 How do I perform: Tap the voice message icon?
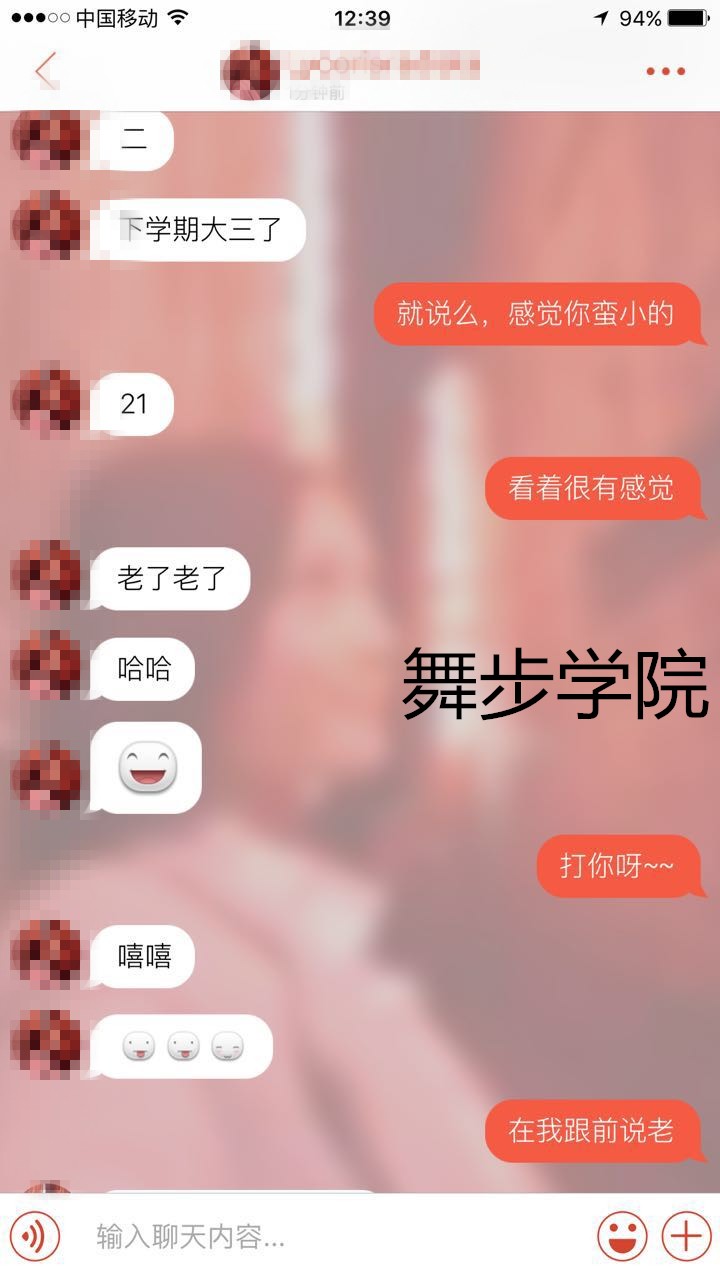click(36, 1237)
